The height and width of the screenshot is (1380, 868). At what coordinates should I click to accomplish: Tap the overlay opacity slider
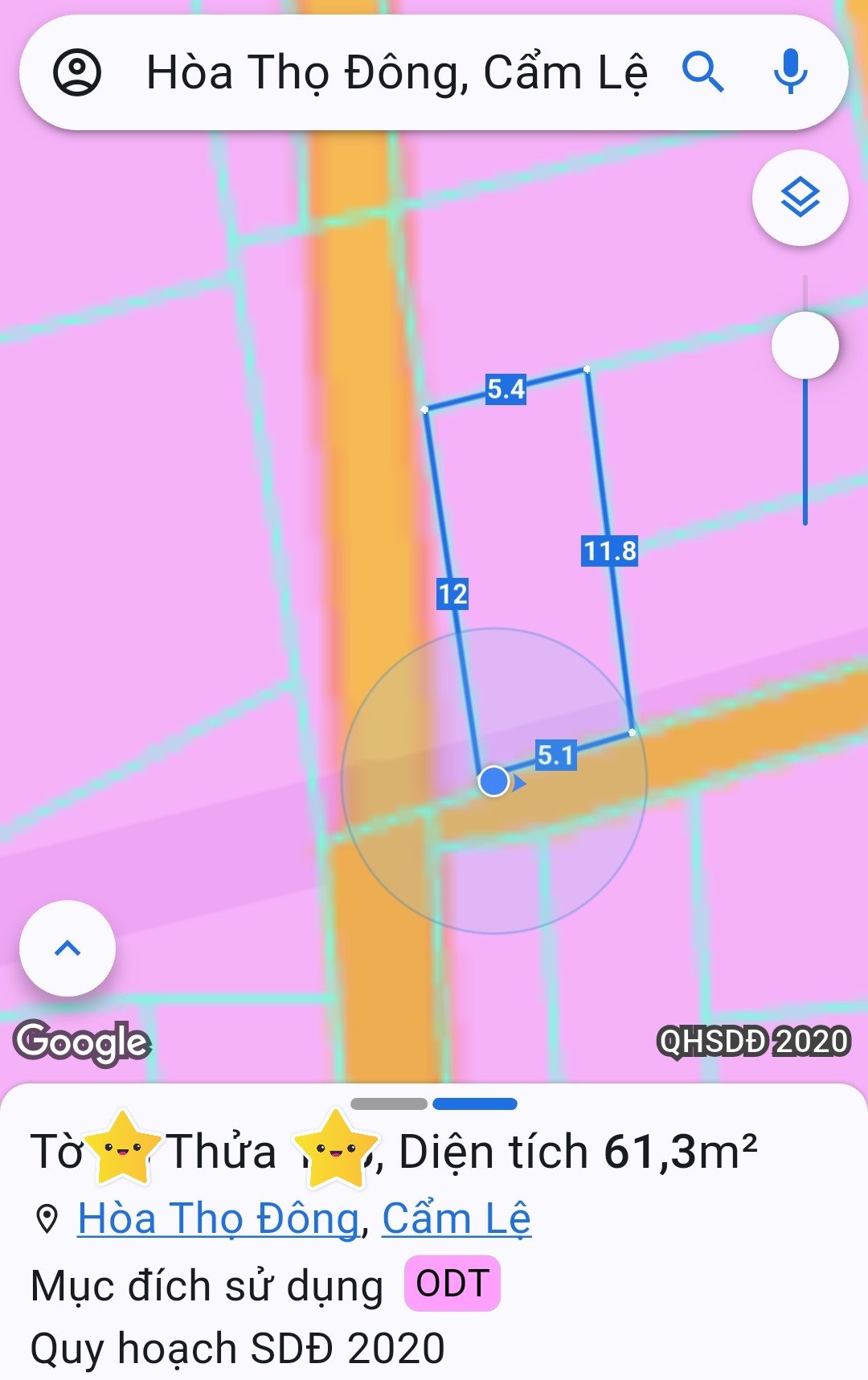coord(805,346)
